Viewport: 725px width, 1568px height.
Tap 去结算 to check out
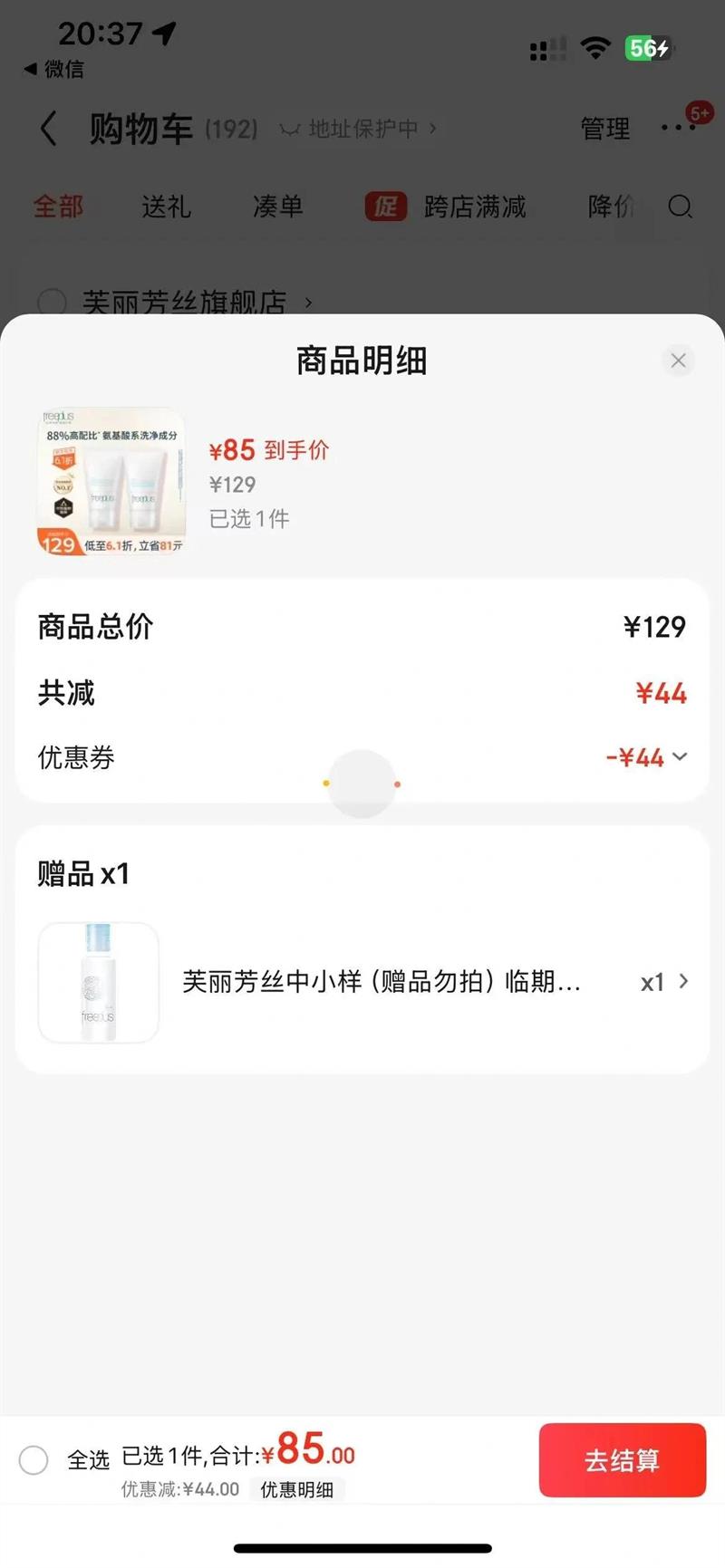622,1460
